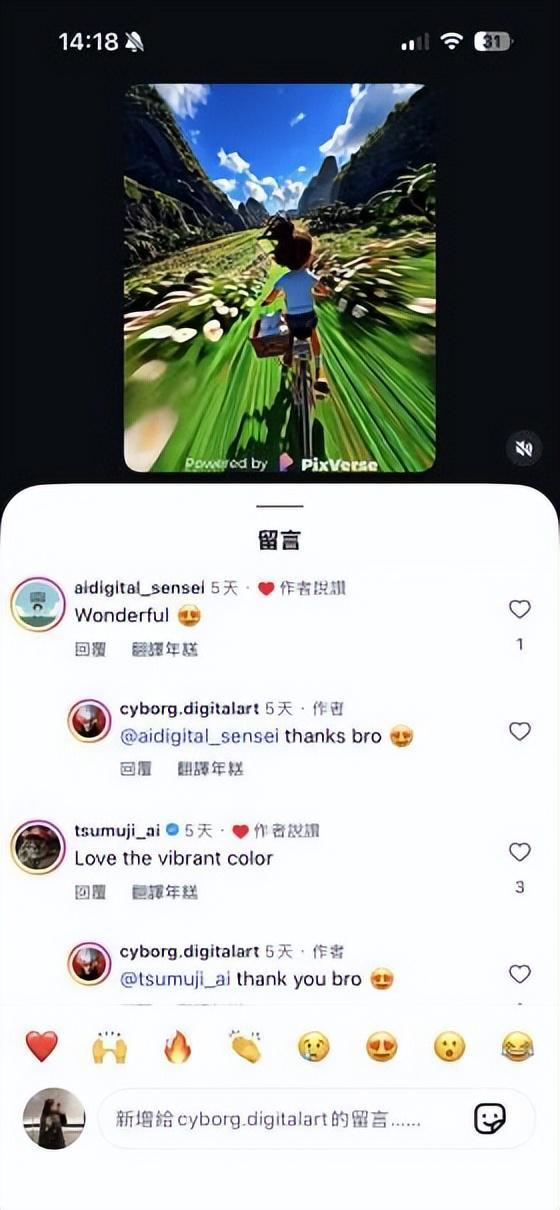Insert the surprised face quick emoji
Image resolution: width=560 pixels, height=1210 pixels.
(449, 1047)
